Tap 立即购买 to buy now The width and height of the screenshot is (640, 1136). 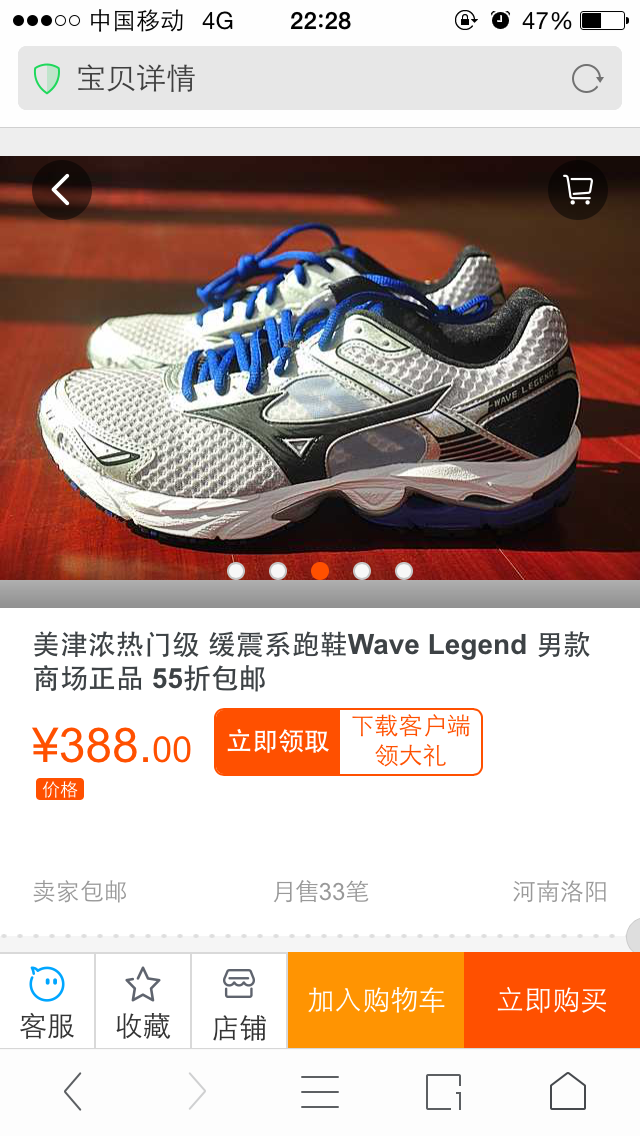[x=552, y=1001]
